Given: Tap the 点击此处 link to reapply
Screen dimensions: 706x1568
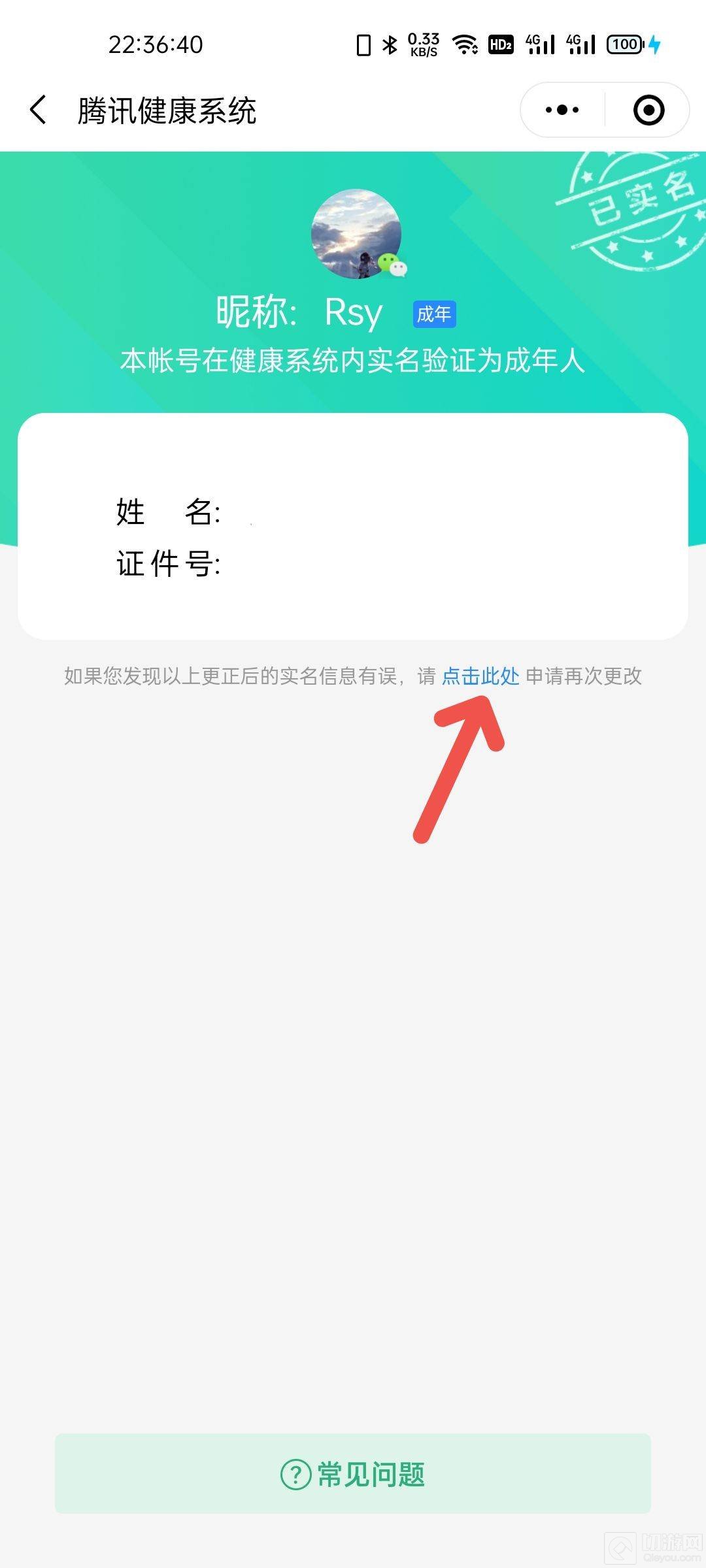Looking at the screenshot, I should click(480, 676).
